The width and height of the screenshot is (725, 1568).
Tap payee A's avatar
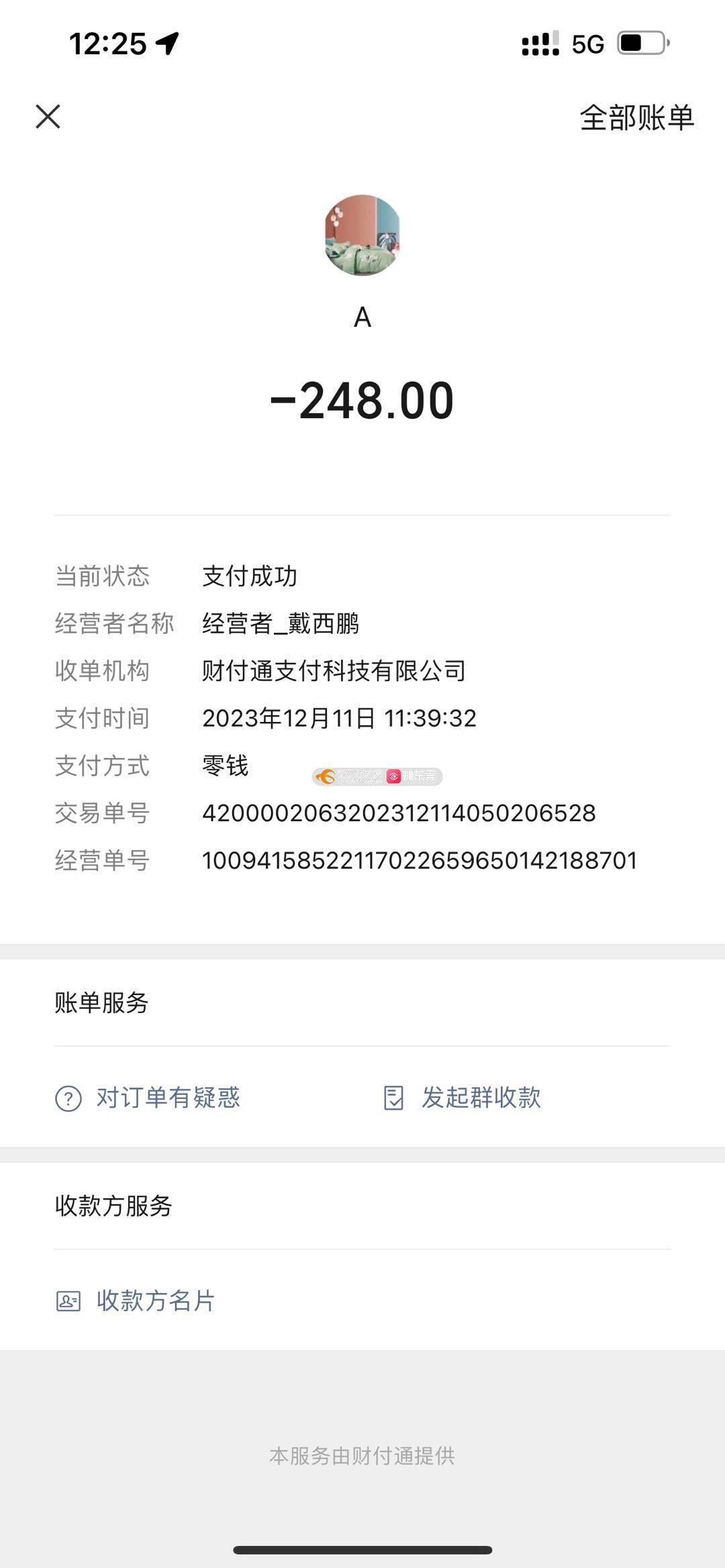[x=362, y=236]
